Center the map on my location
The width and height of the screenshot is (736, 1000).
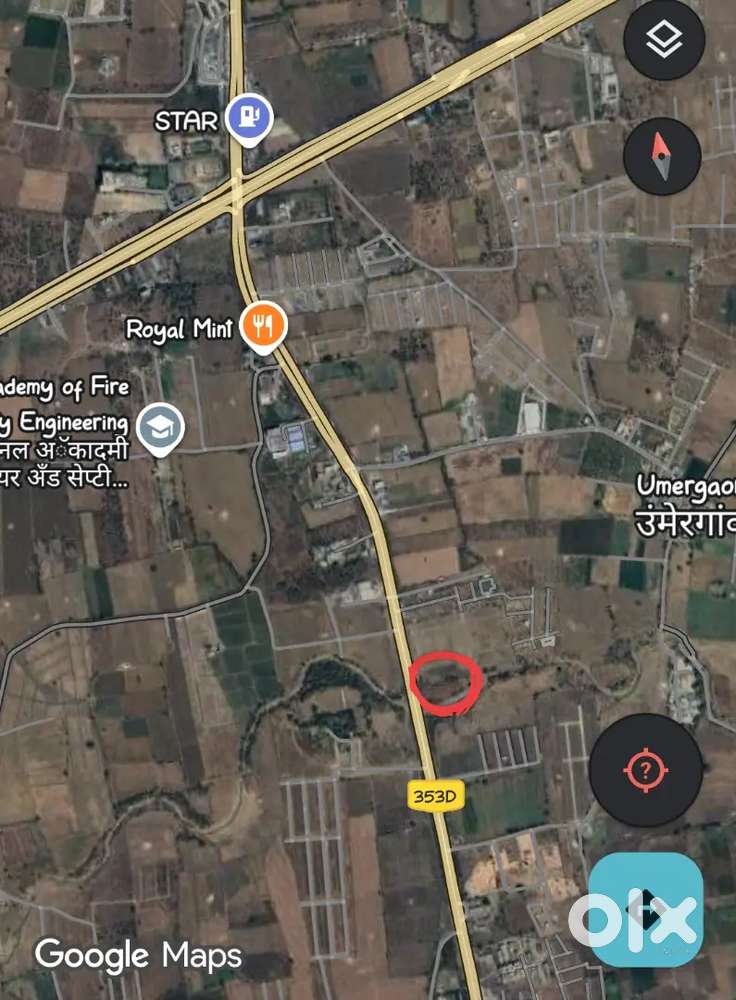645,770
